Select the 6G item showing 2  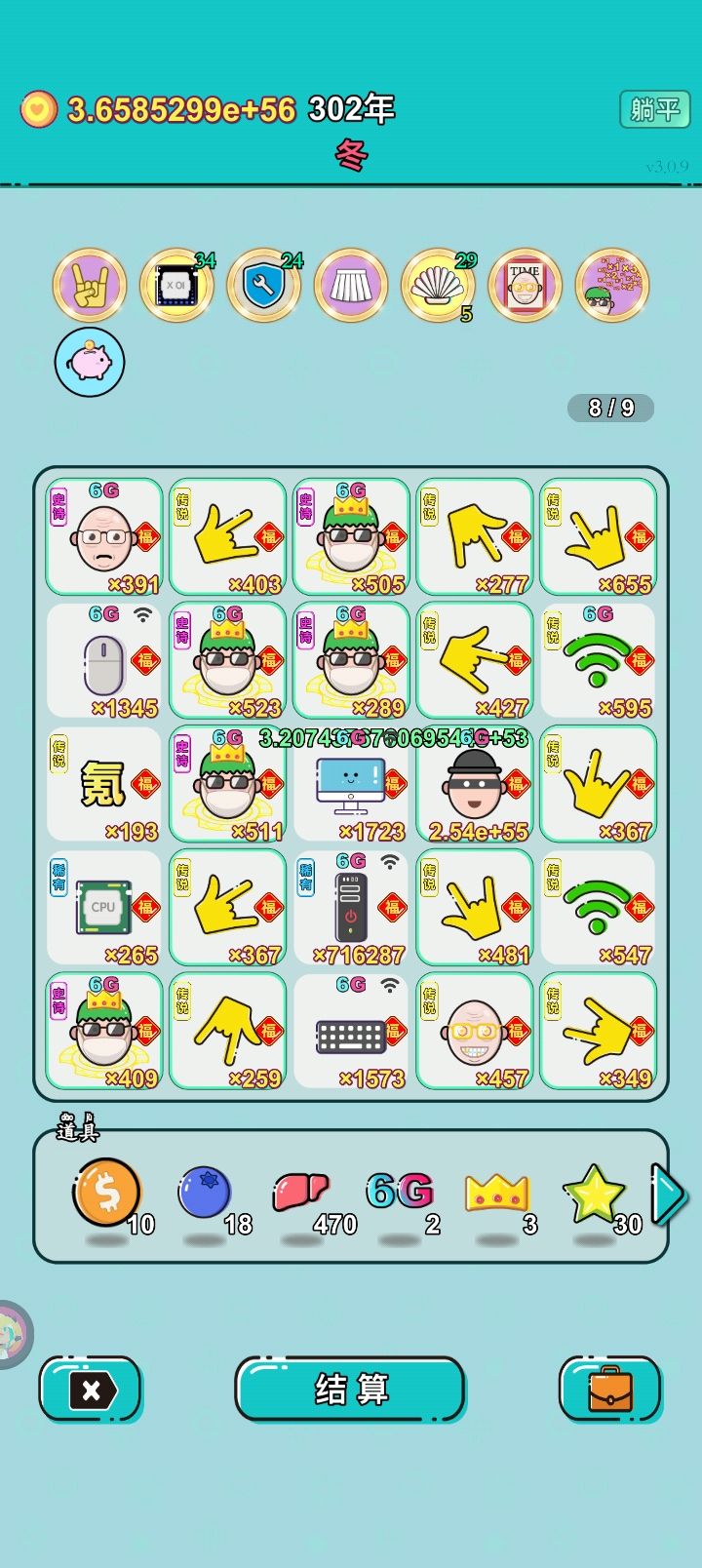point(400,1192)
